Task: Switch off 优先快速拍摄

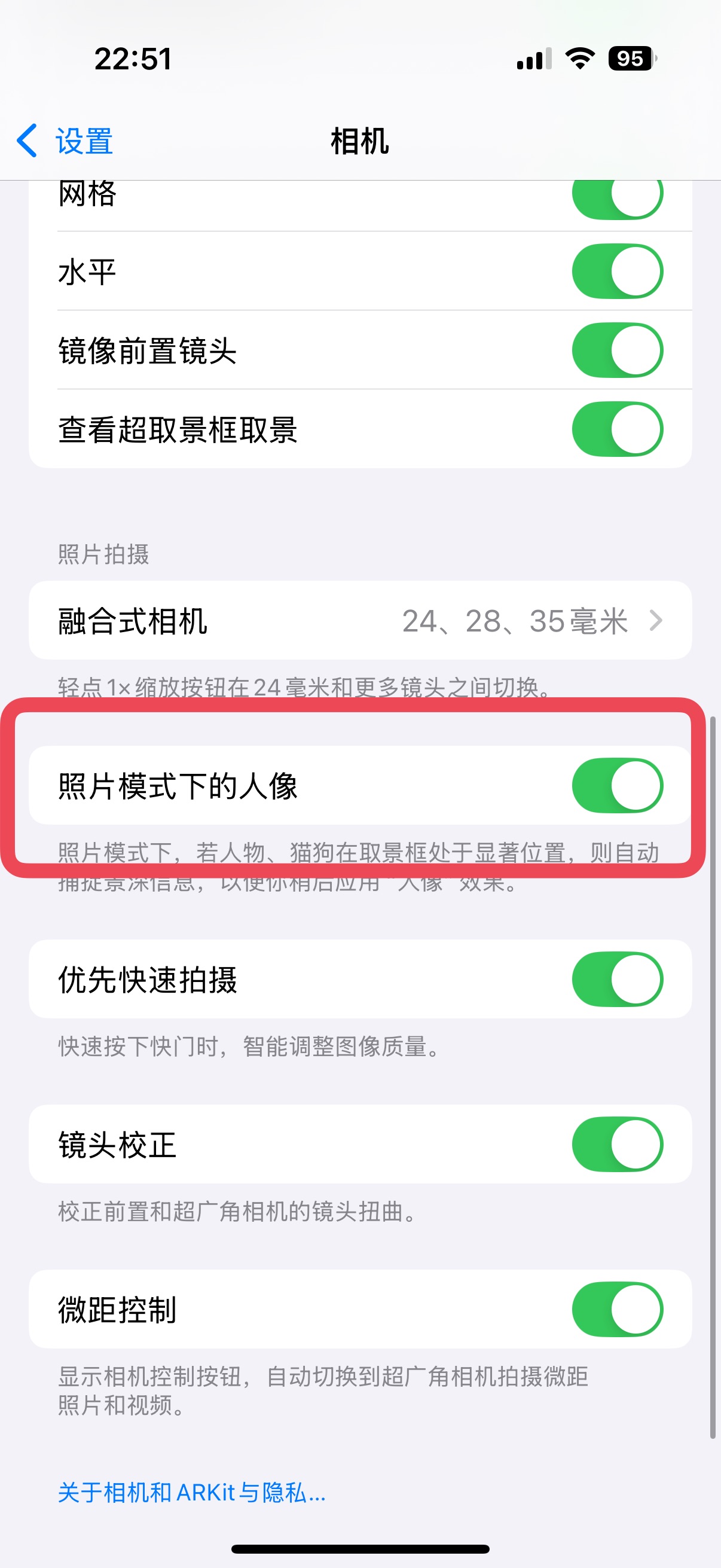Action: pos(617,979)
